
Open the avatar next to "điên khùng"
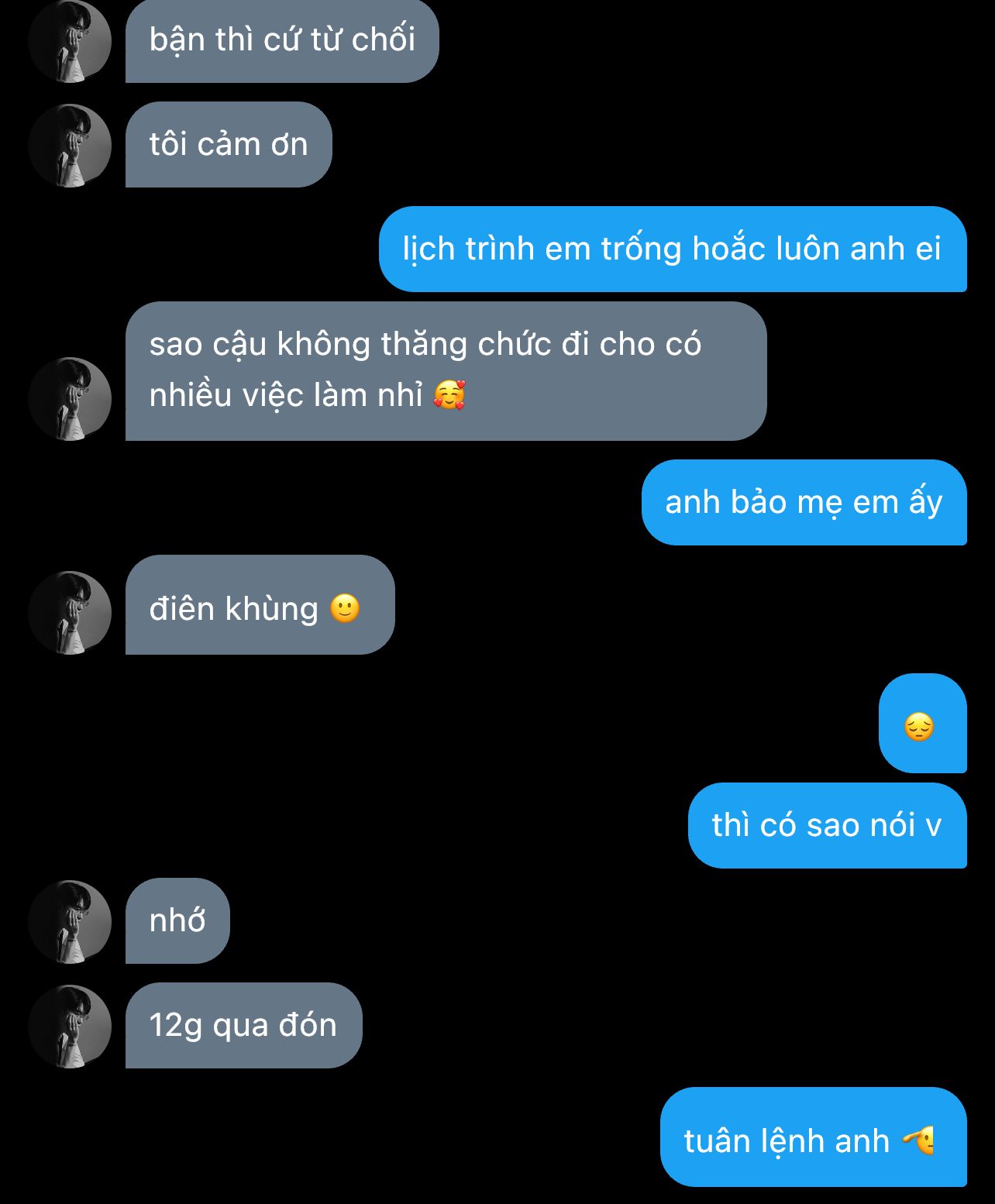(70, 613)
